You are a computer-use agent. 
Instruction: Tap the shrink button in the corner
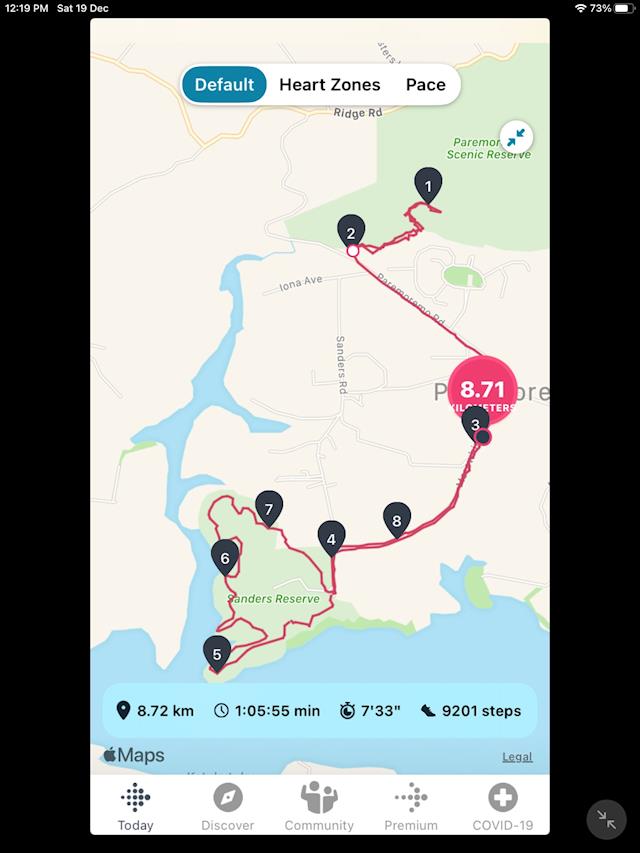[606, 819]
